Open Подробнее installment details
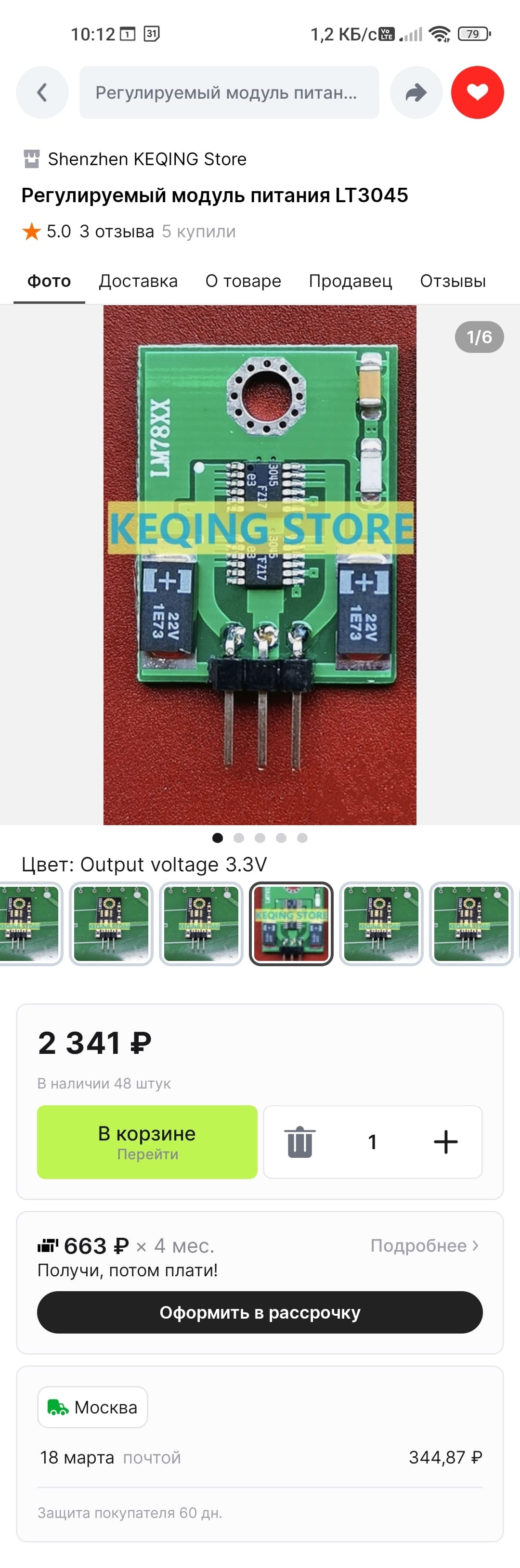 coord(424,1245)
